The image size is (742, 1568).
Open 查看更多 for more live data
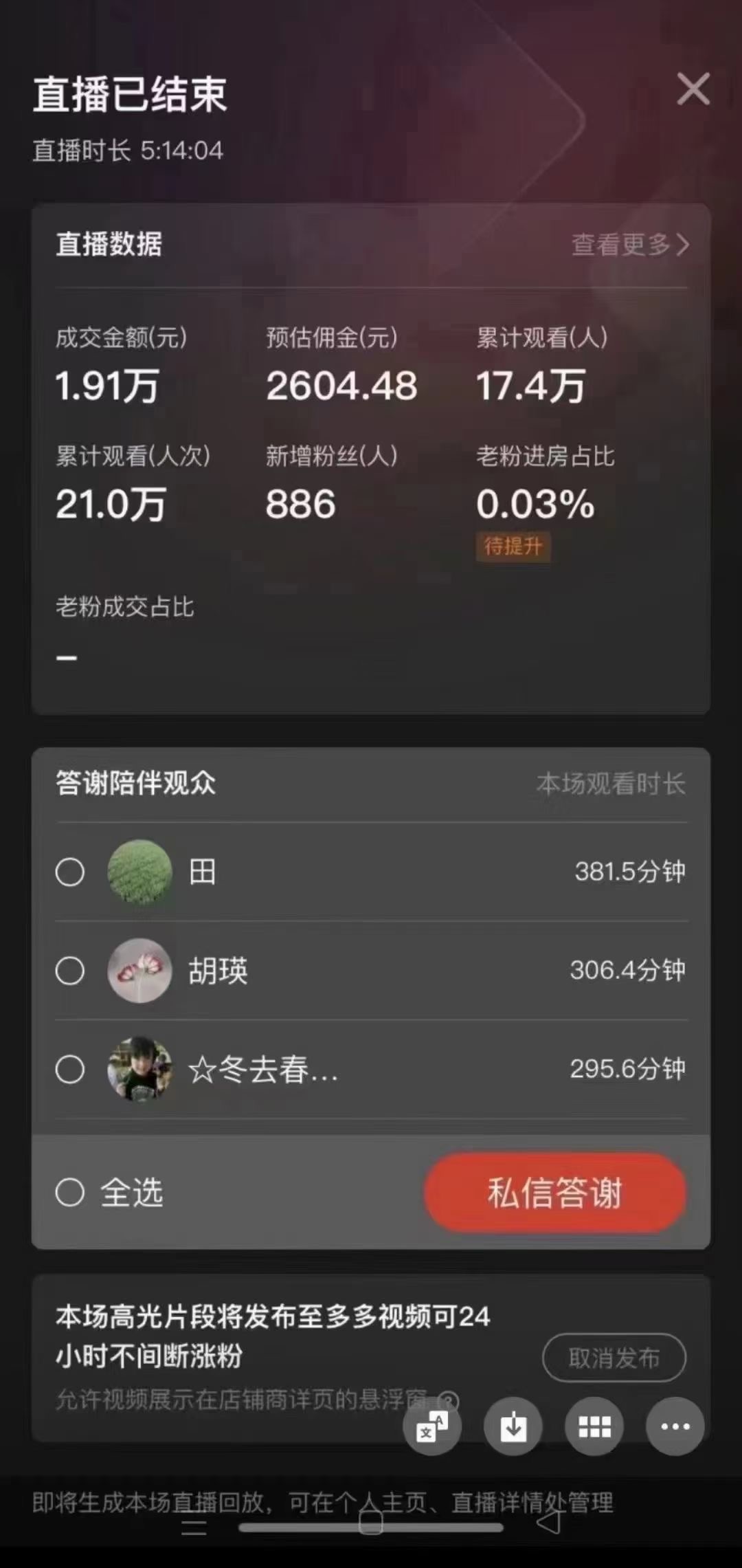[x=630, y=245]
